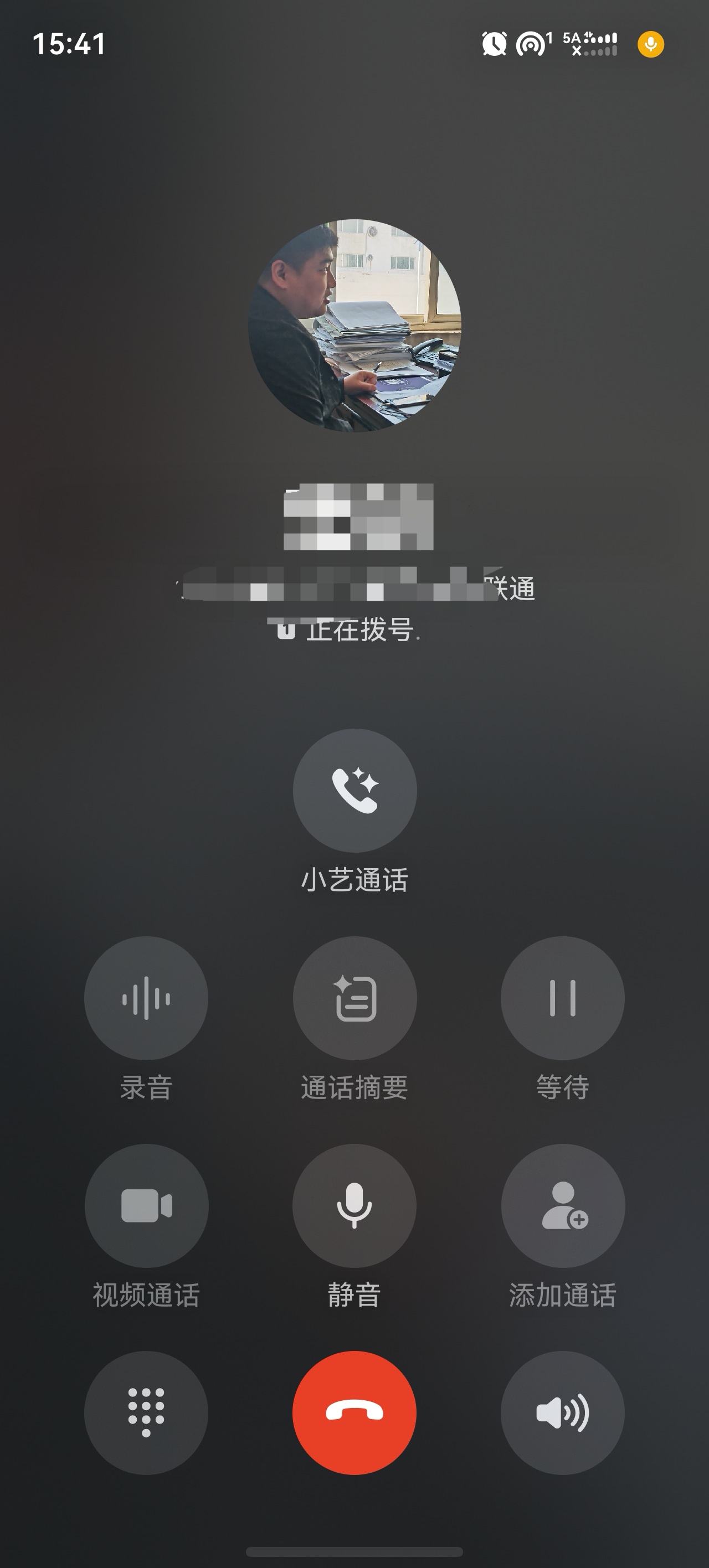This screenshot has width=709, height=1568.
Task: Start a Xiaoyi AI call (小艺通话)
Action: [354, 790]
